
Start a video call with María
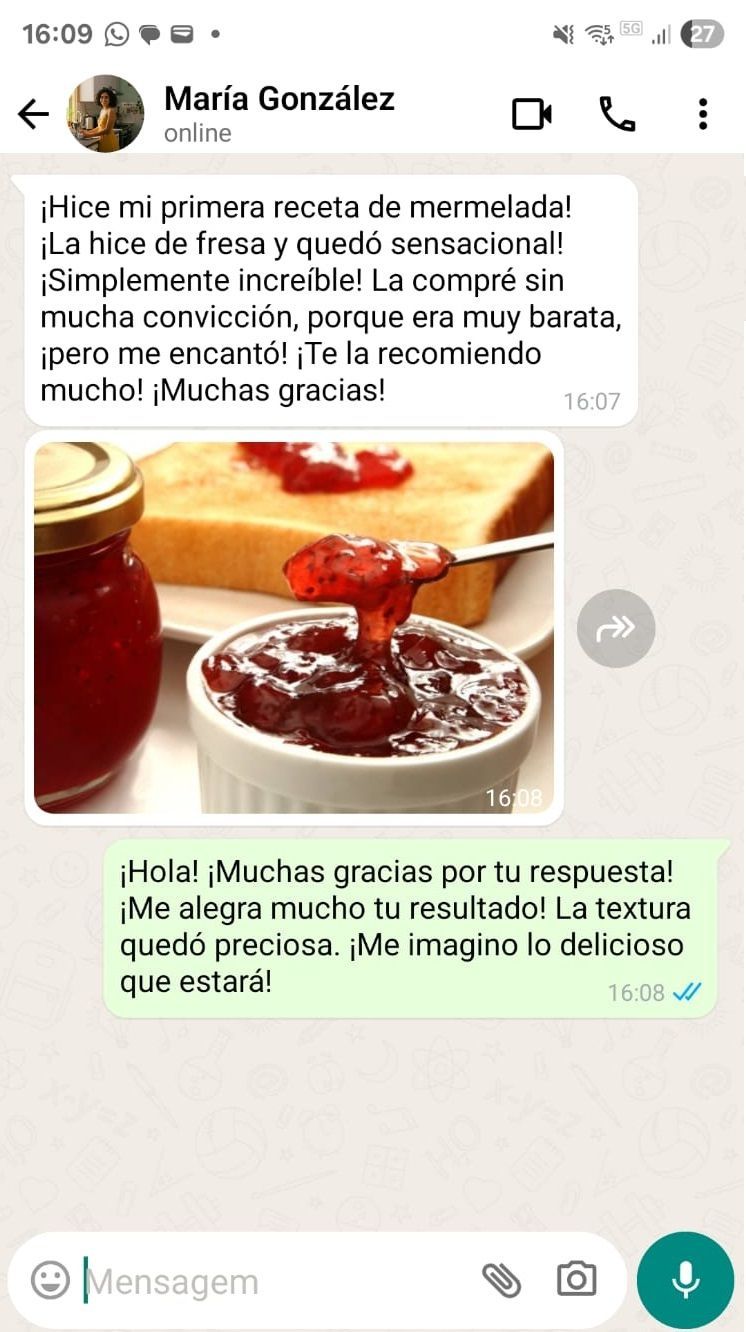click(x=532, y=114)
